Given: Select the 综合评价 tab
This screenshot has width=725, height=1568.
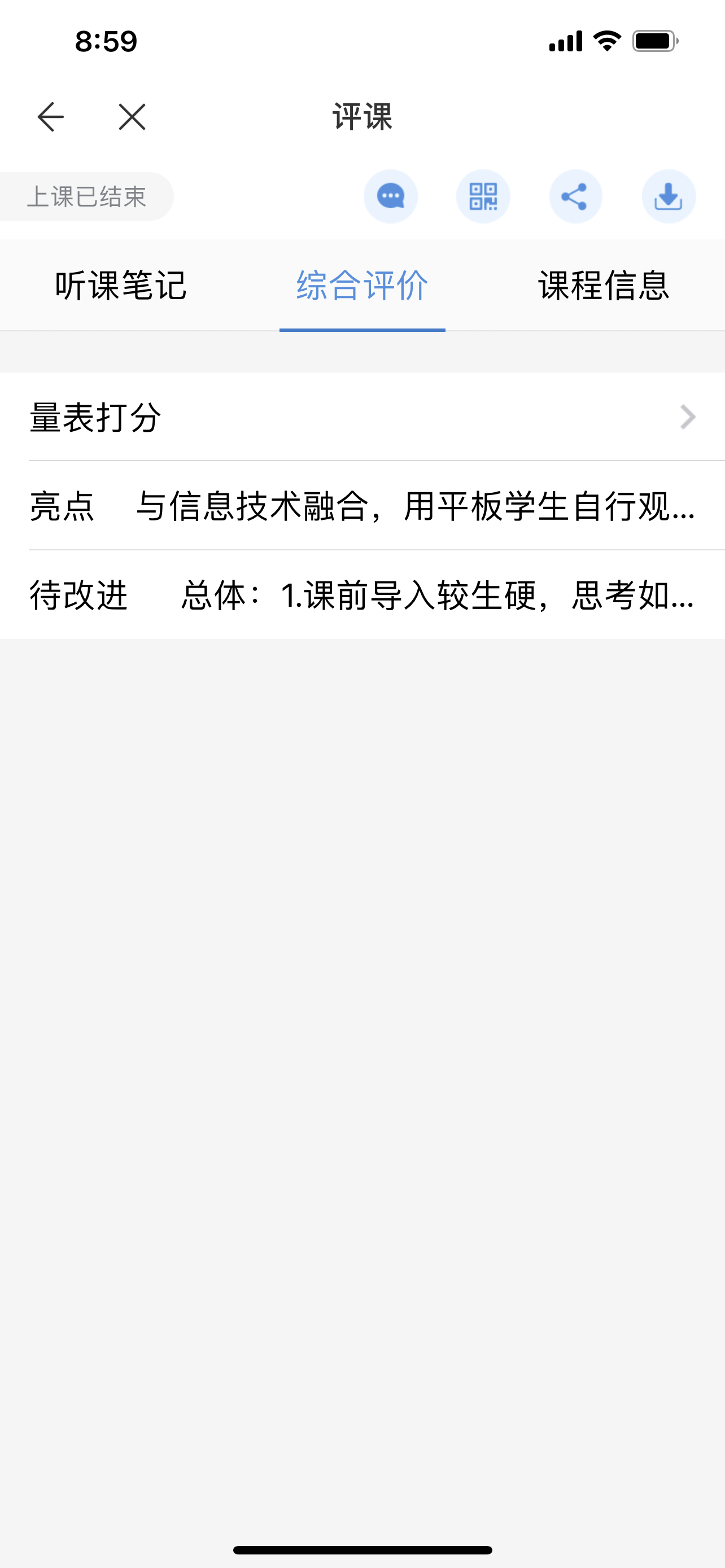Looking at the screenshot, I should (x=362, y=285).
